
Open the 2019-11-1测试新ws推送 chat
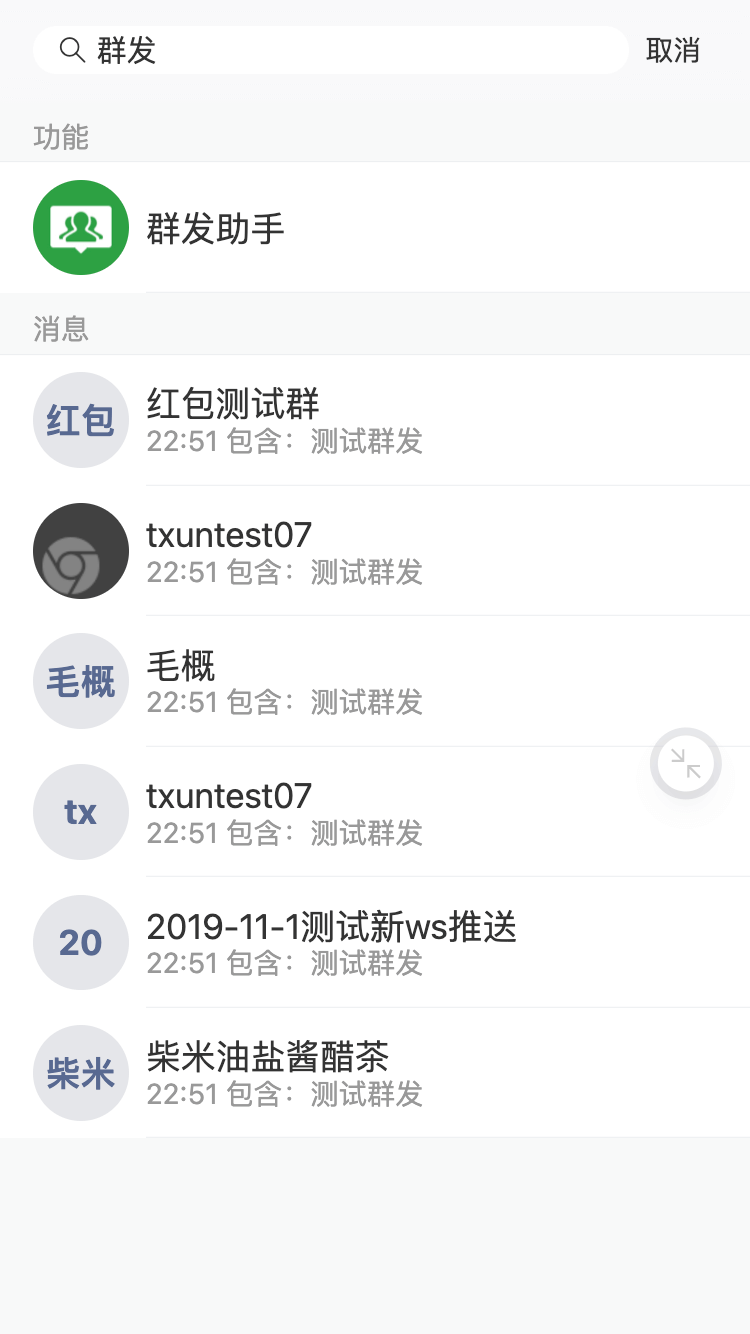375,943
